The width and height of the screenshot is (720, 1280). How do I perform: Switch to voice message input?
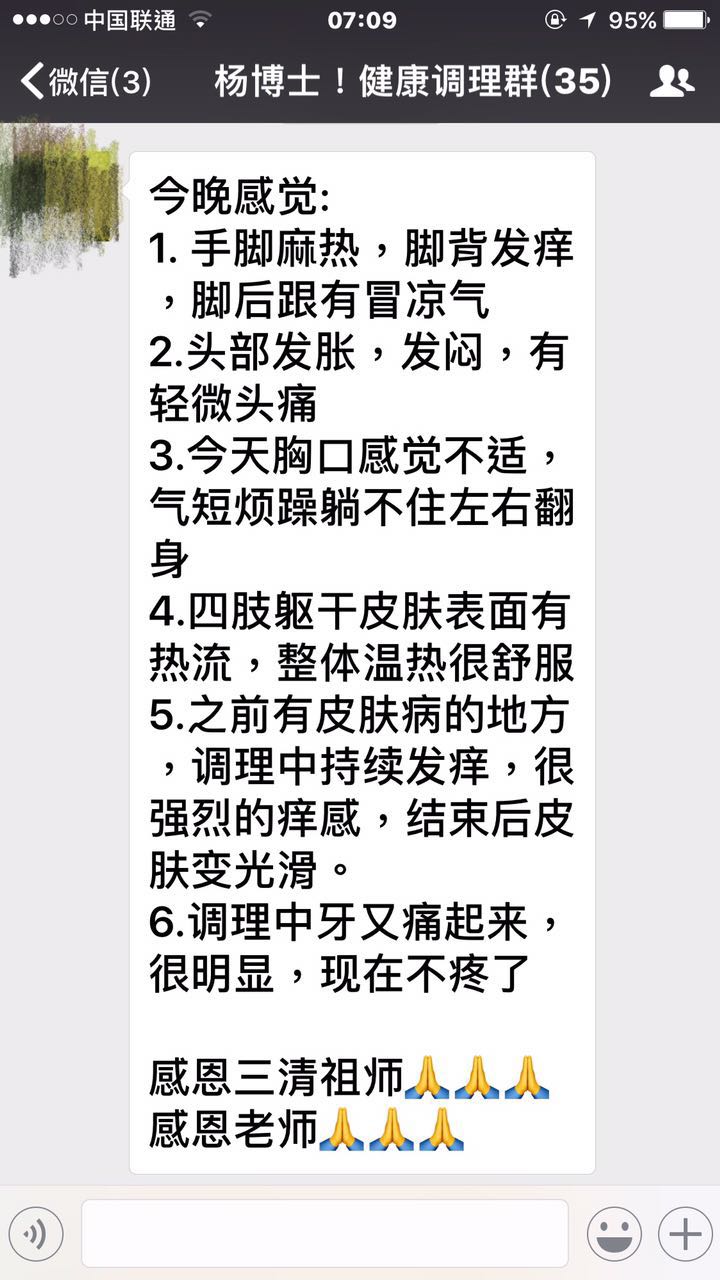(x=36, y=1234)
